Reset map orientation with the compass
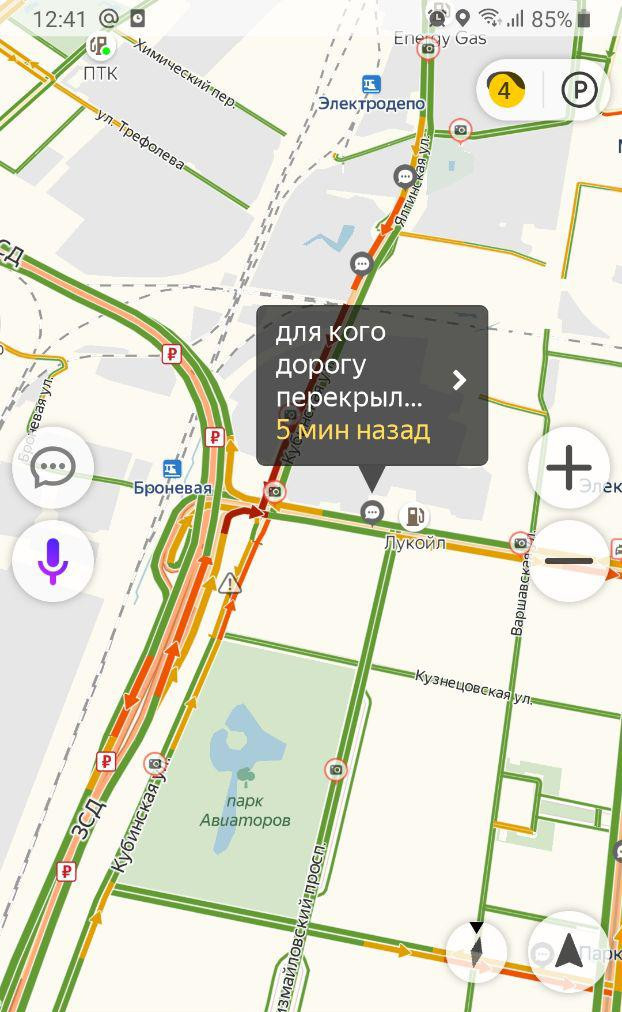The image size is (622, 1012). [476, 948]
